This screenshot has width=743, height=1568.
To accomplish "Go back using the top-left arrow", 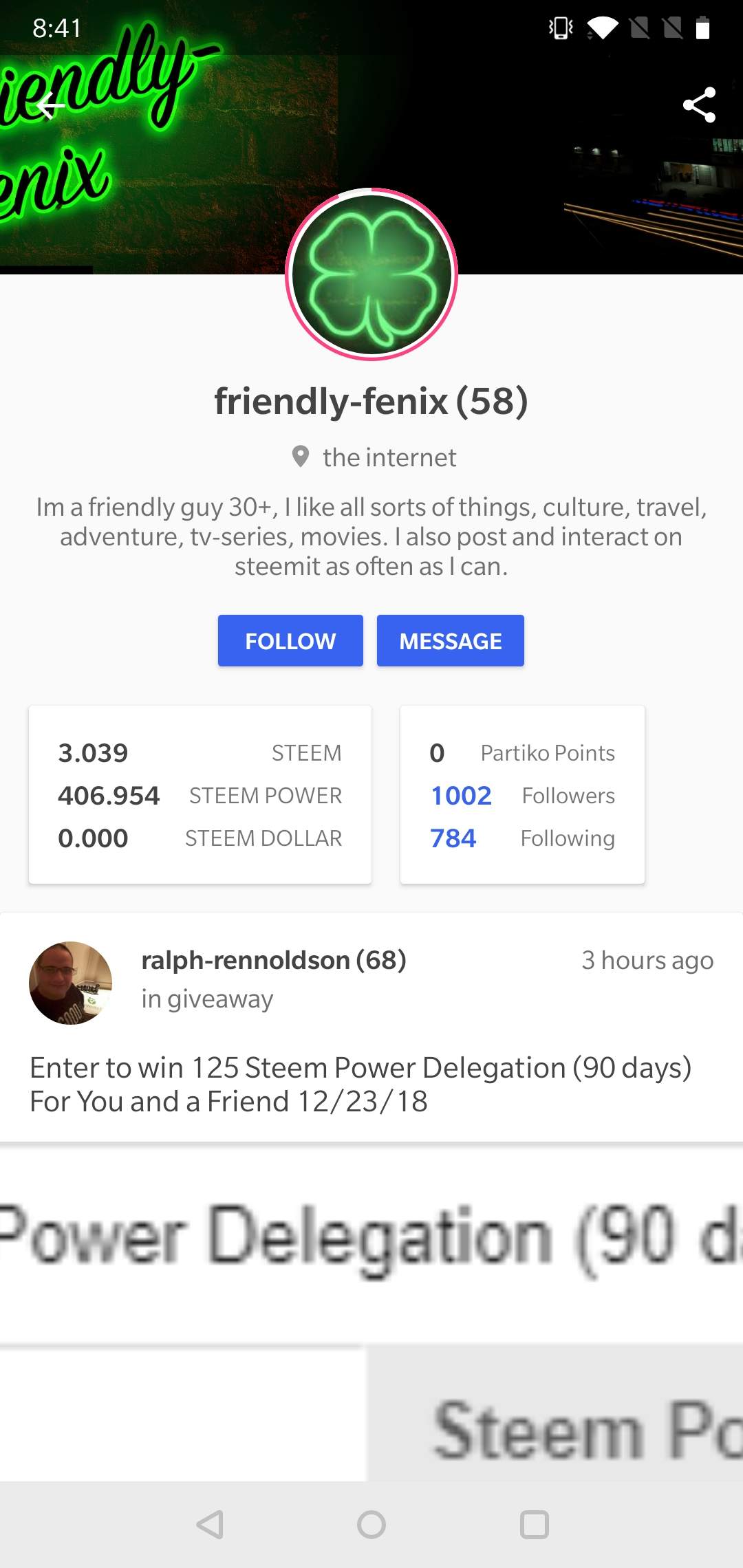I will [50, 106].
